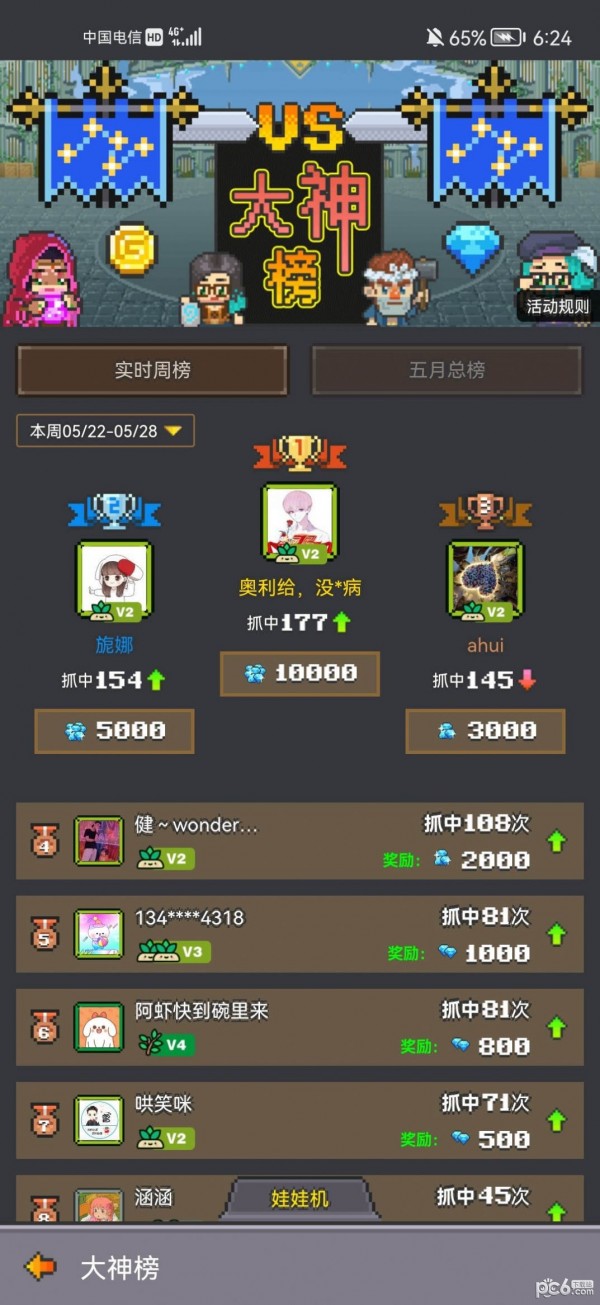
Task: Go back using the orange arrow
Action: pos(41,1267)
